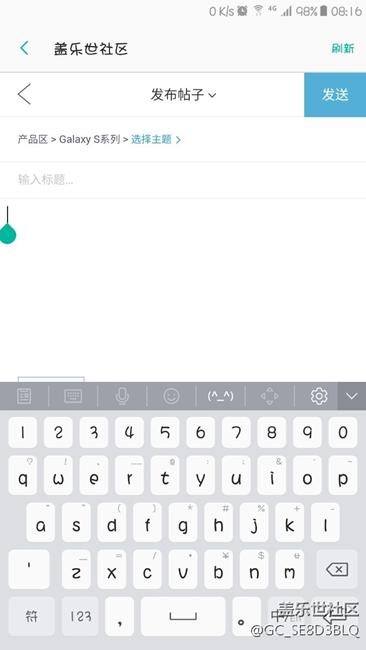The height and width of the screenshot is (650, 366).
Task: Switch to the 123 number keypad
Action: tap(80, 616)
